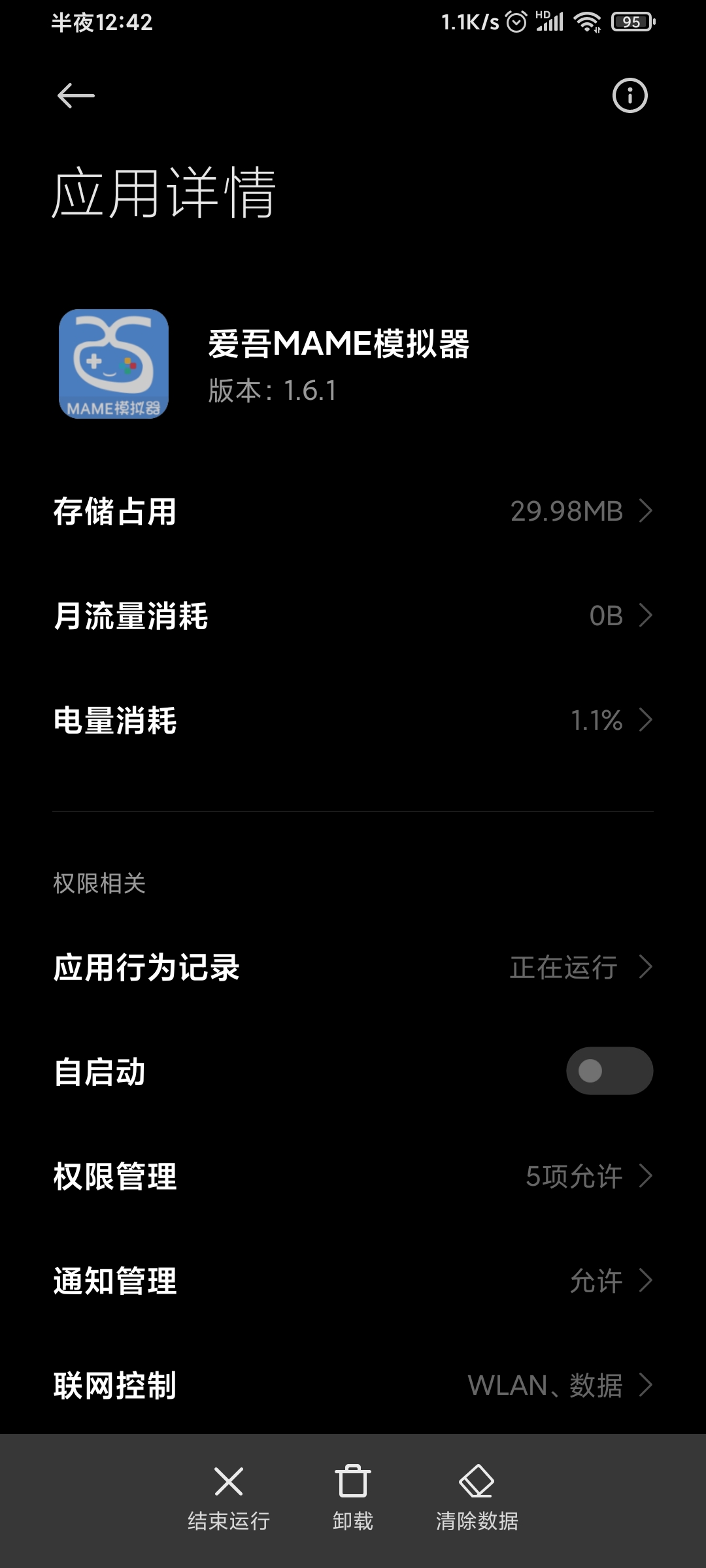Enable the 自启动 autostart switch
The image size is (706, 1568).
(609, 1071)
